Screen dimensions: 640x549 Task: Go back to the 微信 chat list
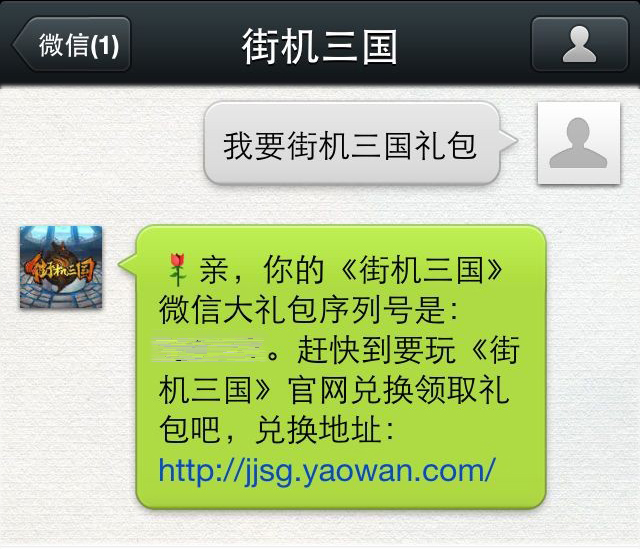72,46
